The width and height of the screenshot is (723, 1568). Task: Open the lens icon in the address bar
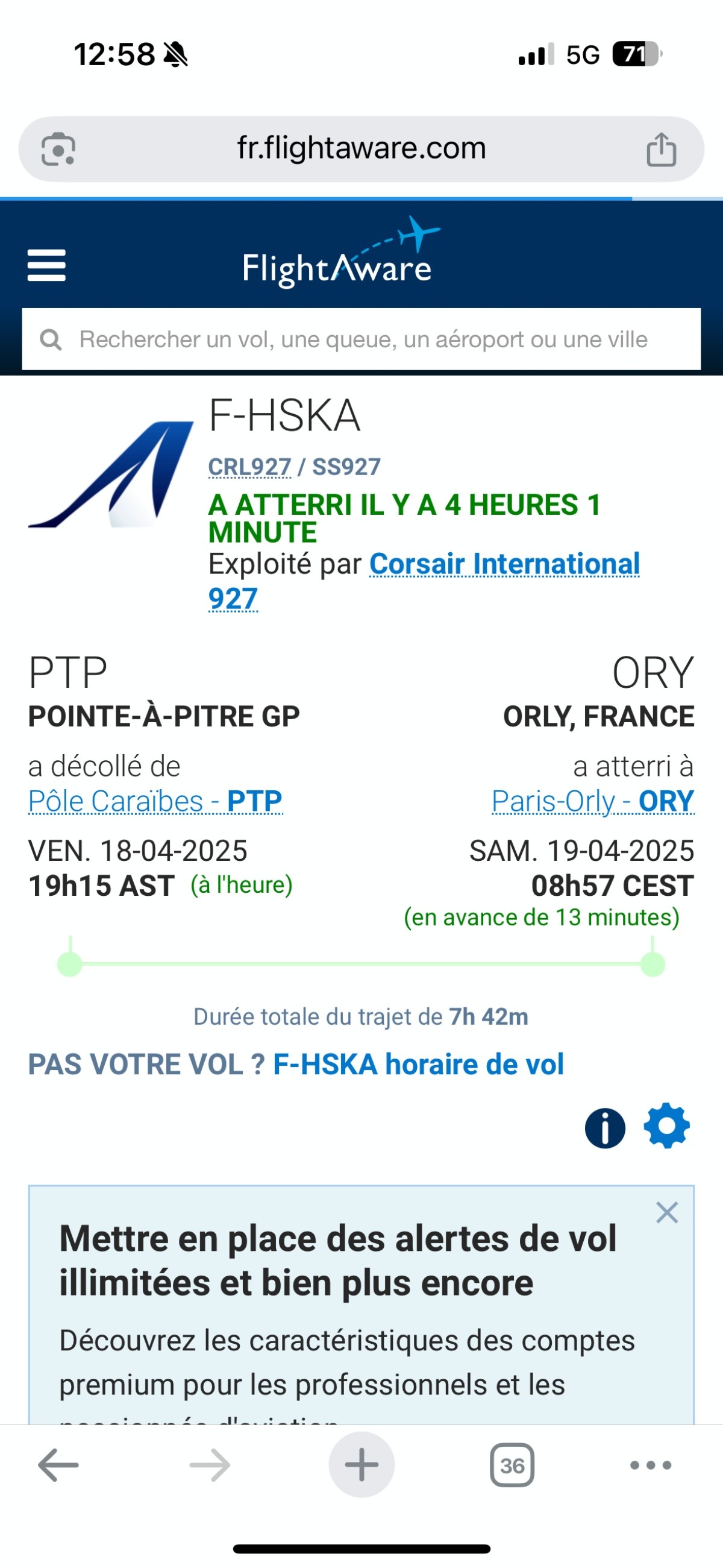[x=58, y=149]
